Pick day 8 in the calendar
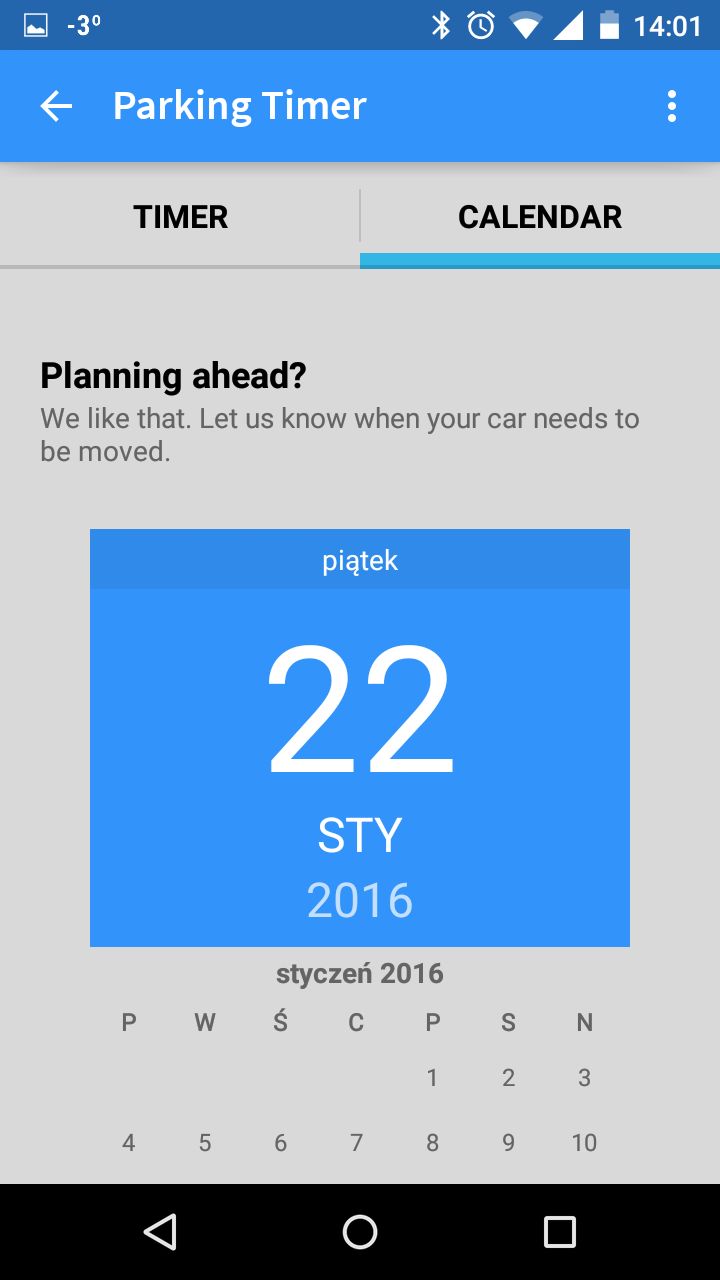 432,1143
